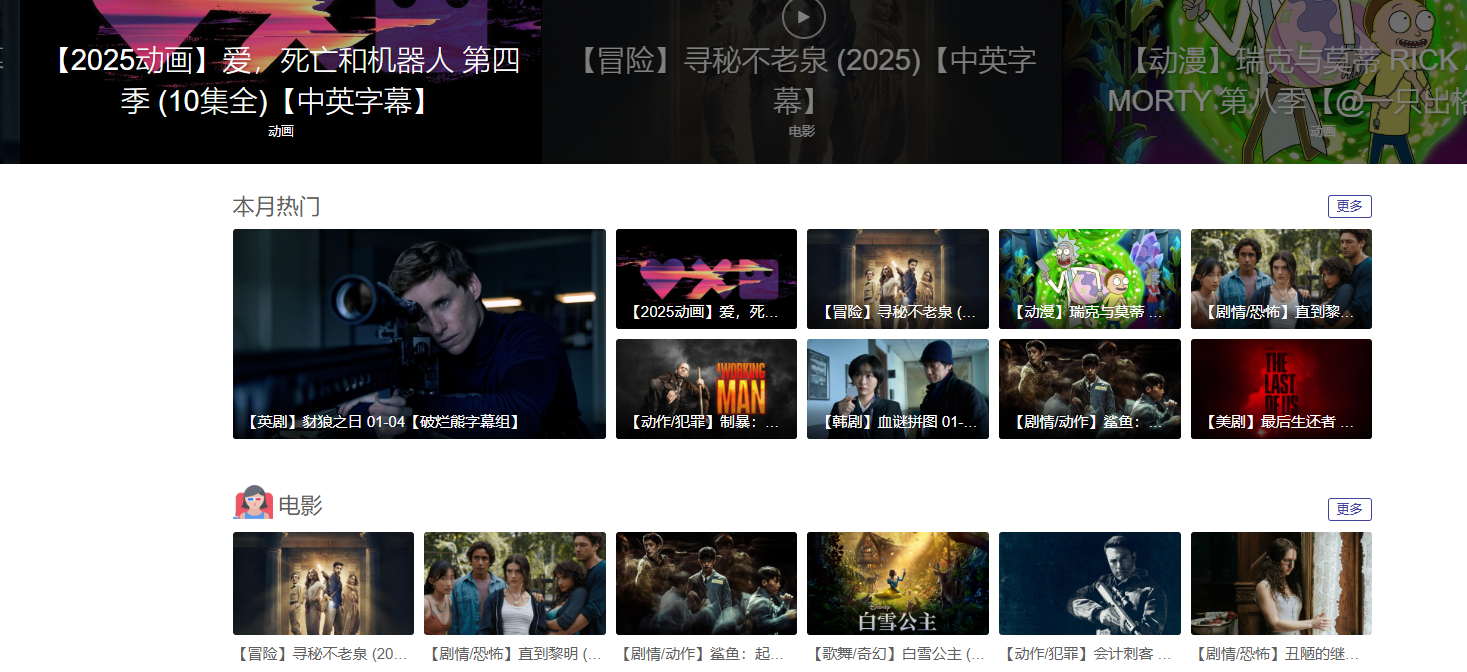The height and width of the screenshot is (672, 1467).
Task: Open 【剧情/动作】鲨鱼：起 in 电影 section
Action: coord(706,583)
